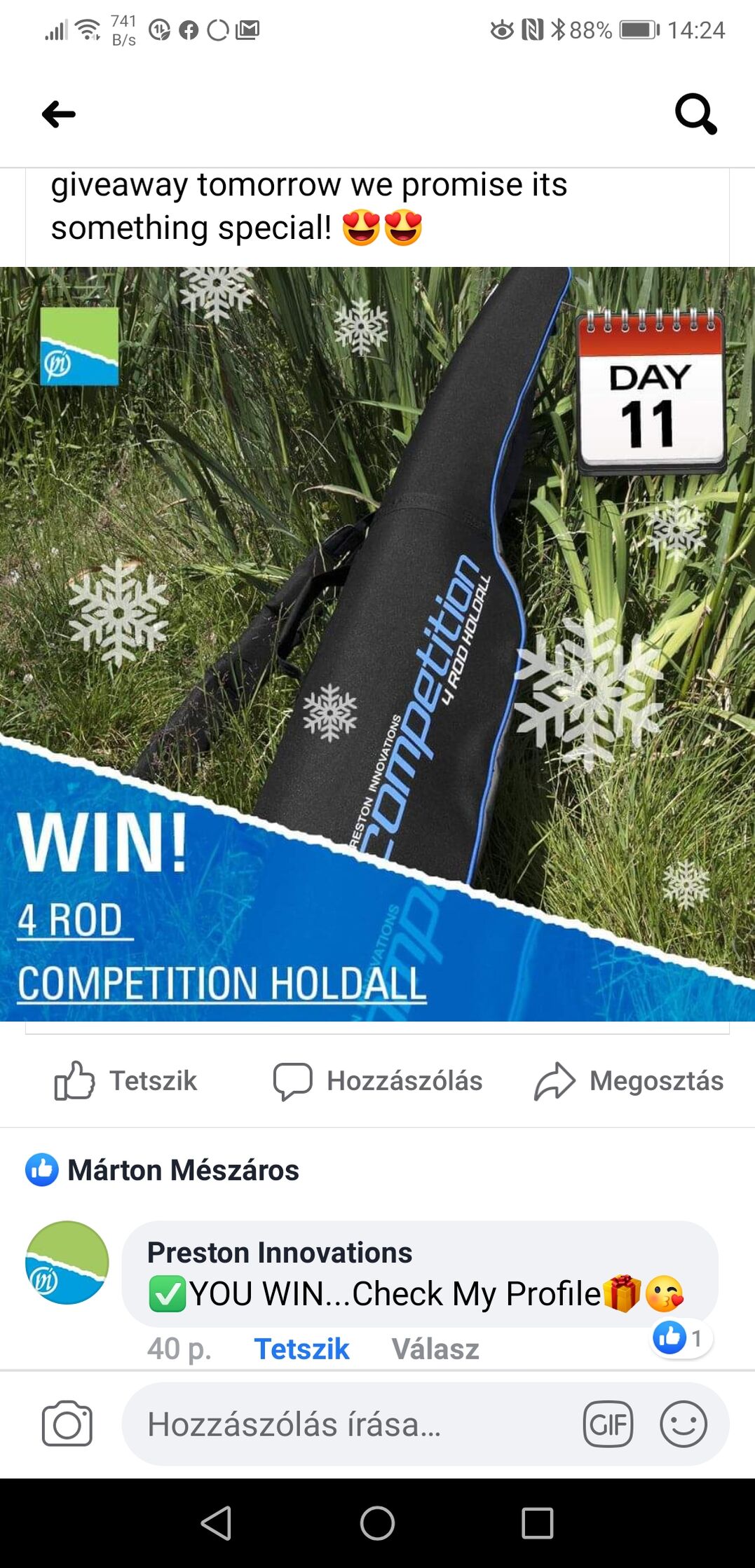755x1568 pixels.
Task: Open Preston Innovations commenter profile picture
Action: click(67, 1263)
